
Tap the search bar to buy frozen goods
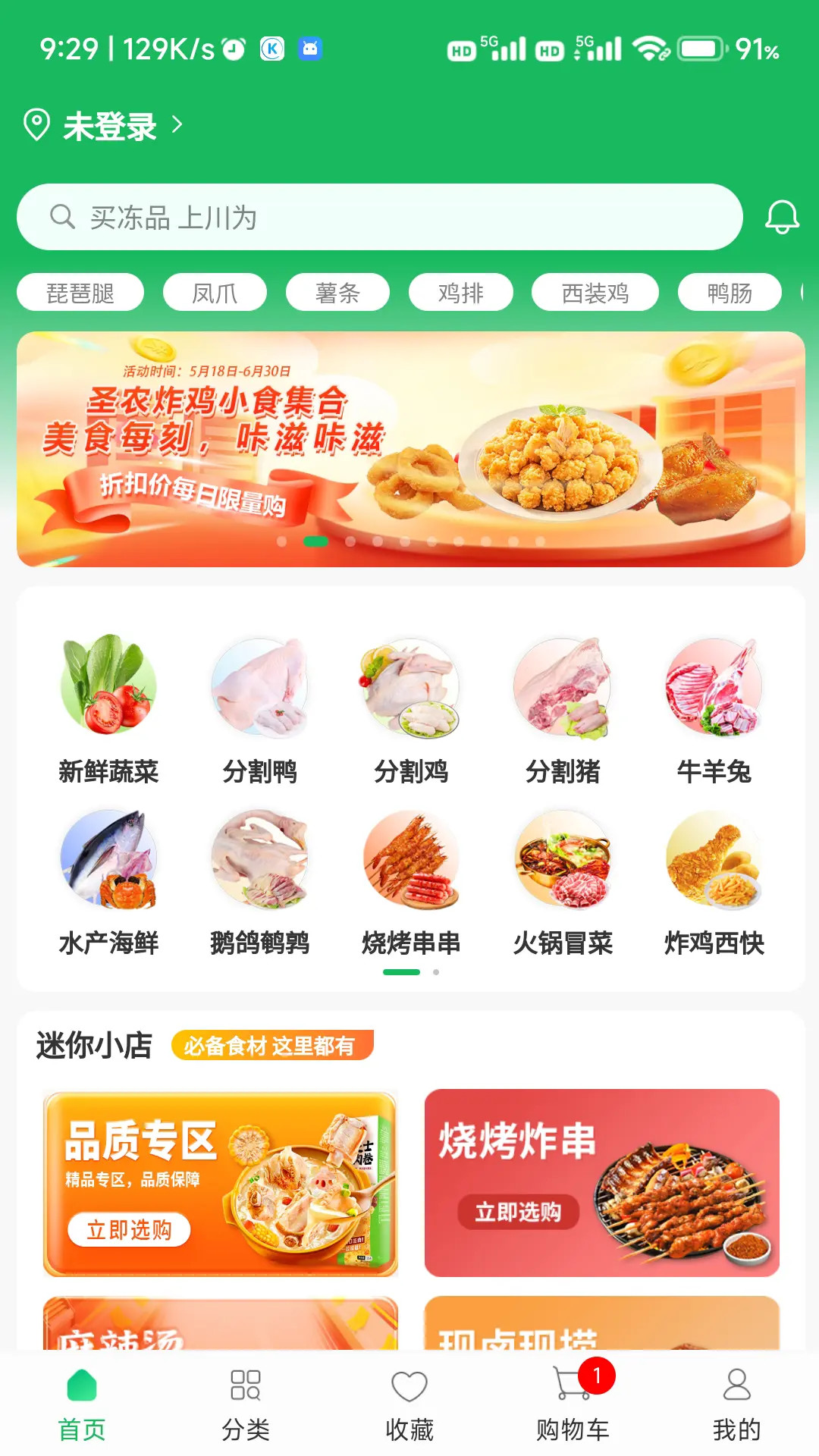379,217
